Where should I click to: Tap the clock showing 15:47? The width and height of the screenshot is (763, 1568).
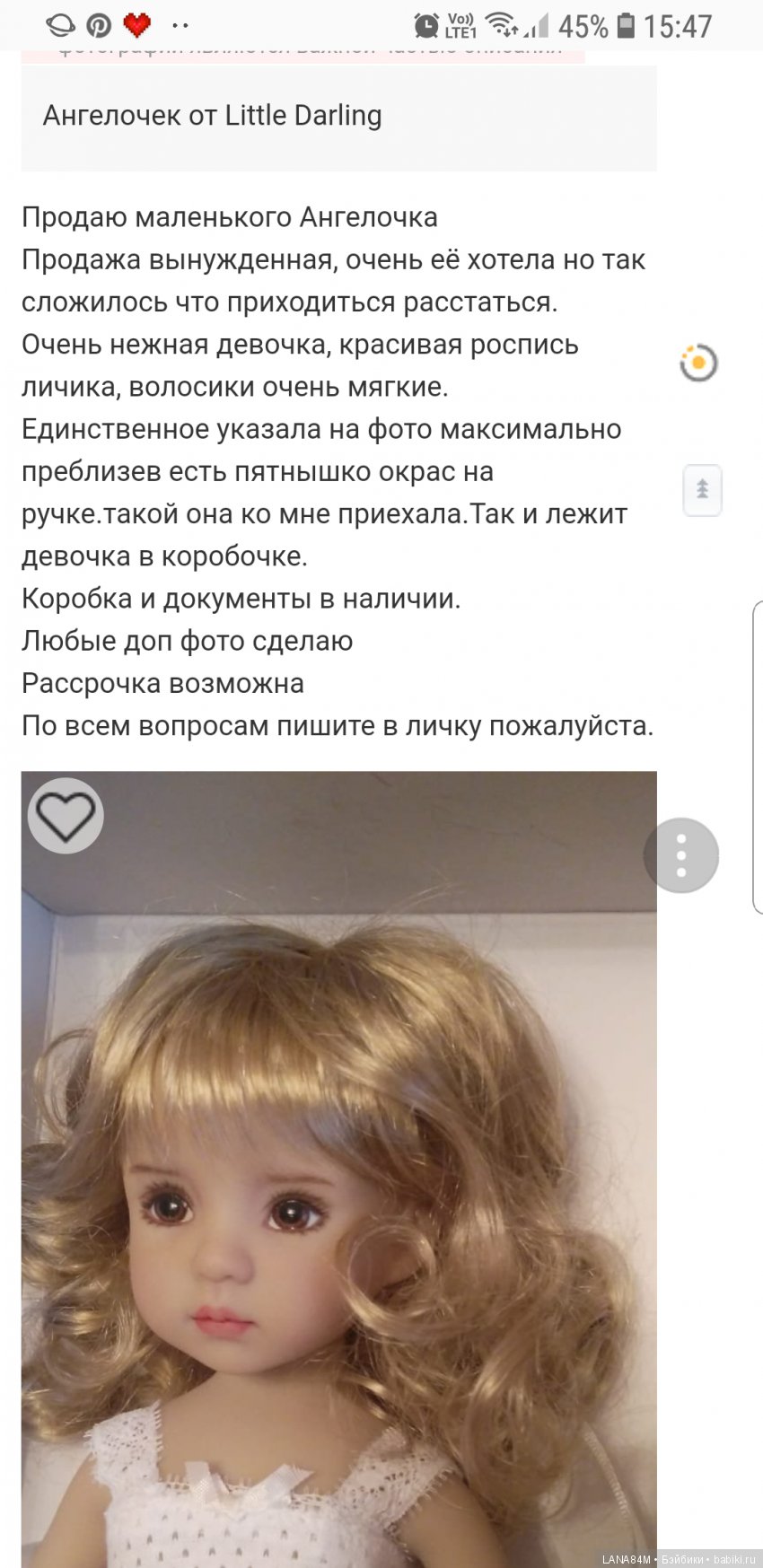[x=680, y=27]
